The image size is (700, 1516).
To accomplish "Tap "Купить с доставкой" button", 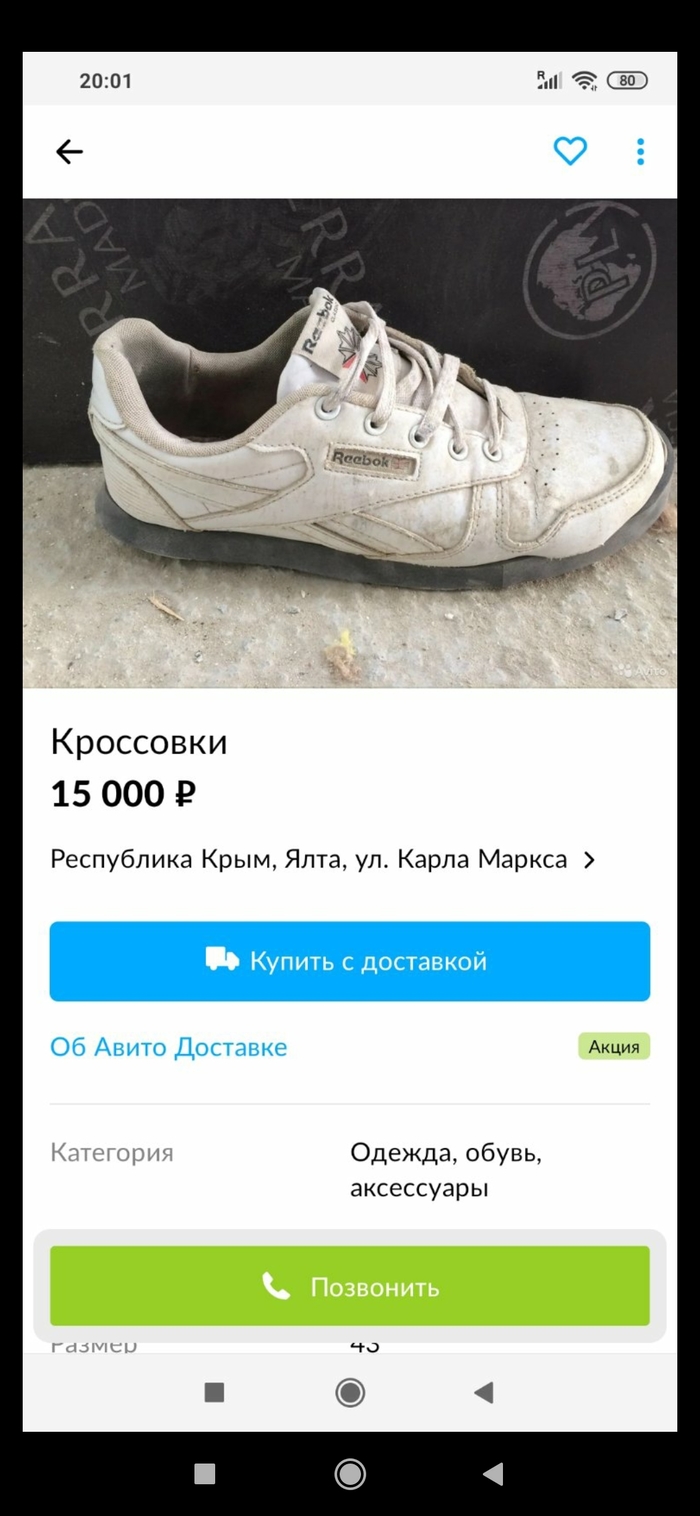I will (350, 961).
